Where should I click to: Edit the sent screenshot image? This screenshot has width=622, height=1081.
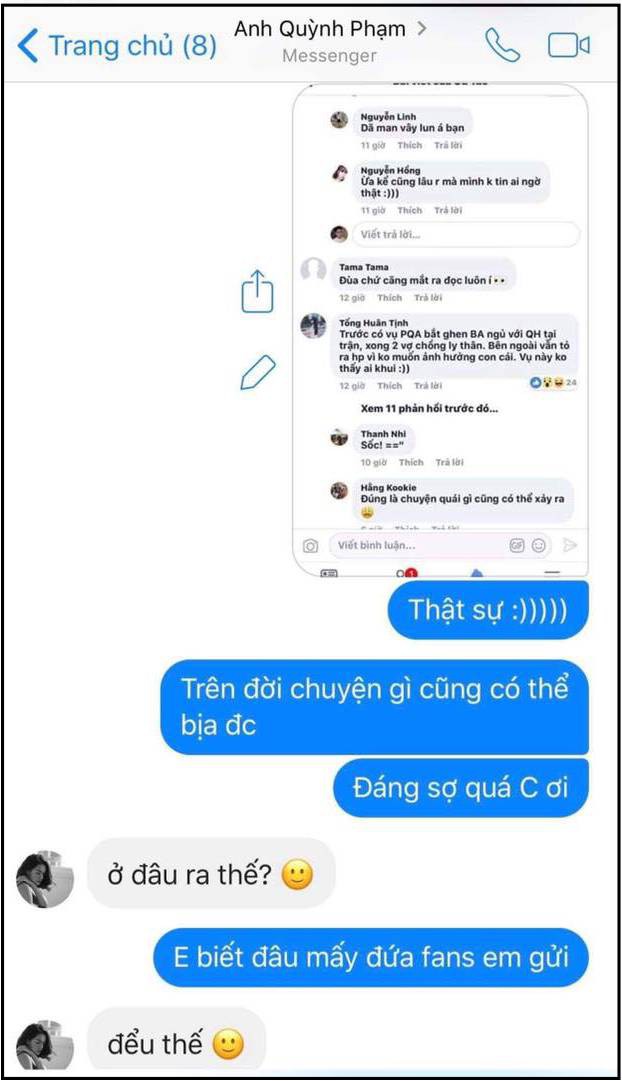click(x=257, y=373)
